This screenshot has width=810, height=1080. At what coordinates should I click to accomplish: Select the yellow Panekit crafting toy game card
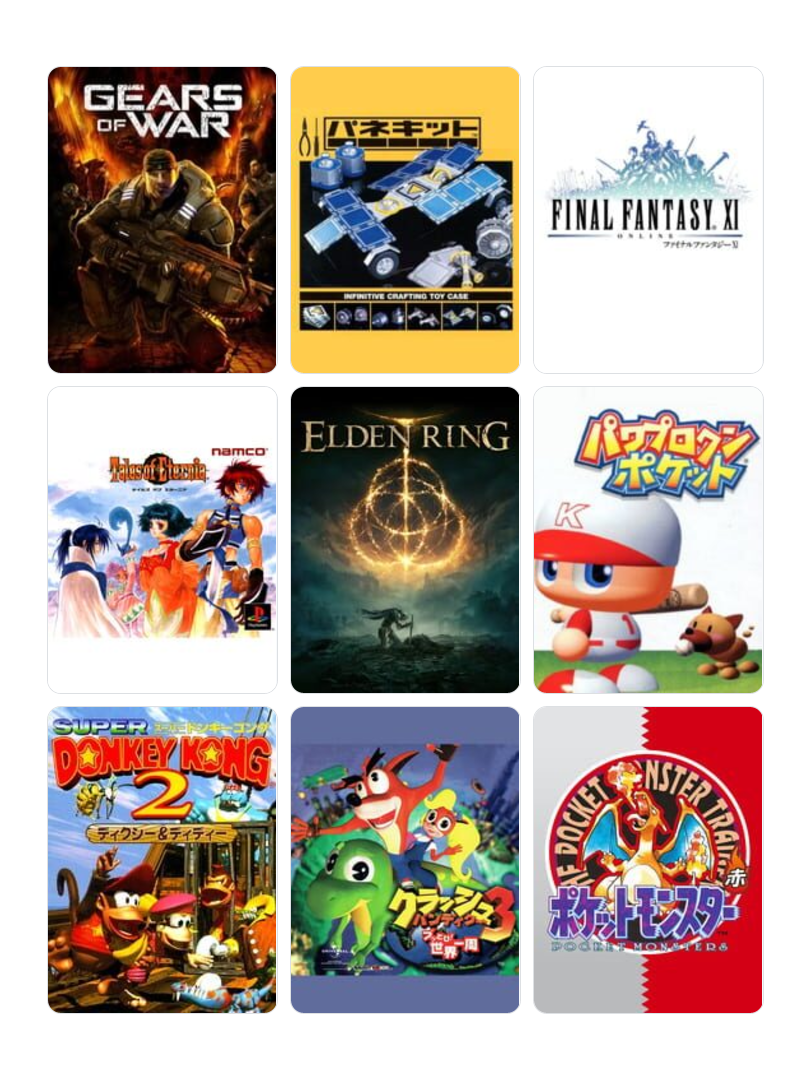(x=405, y=220)
